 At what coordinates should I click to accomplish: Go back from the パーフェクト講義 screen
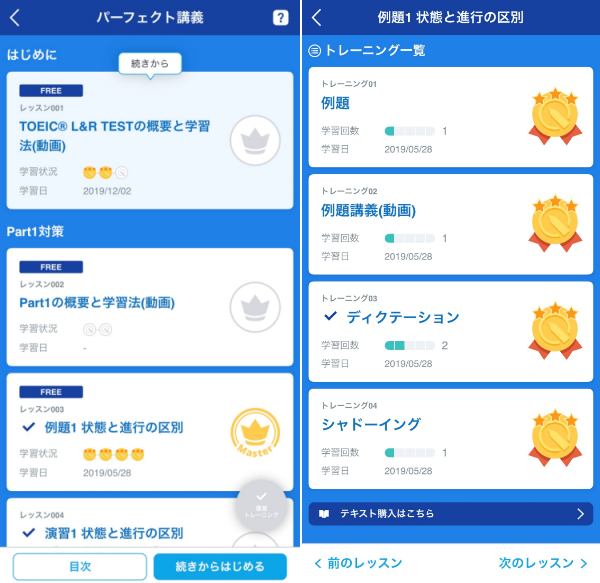click(x=14, y=17)
